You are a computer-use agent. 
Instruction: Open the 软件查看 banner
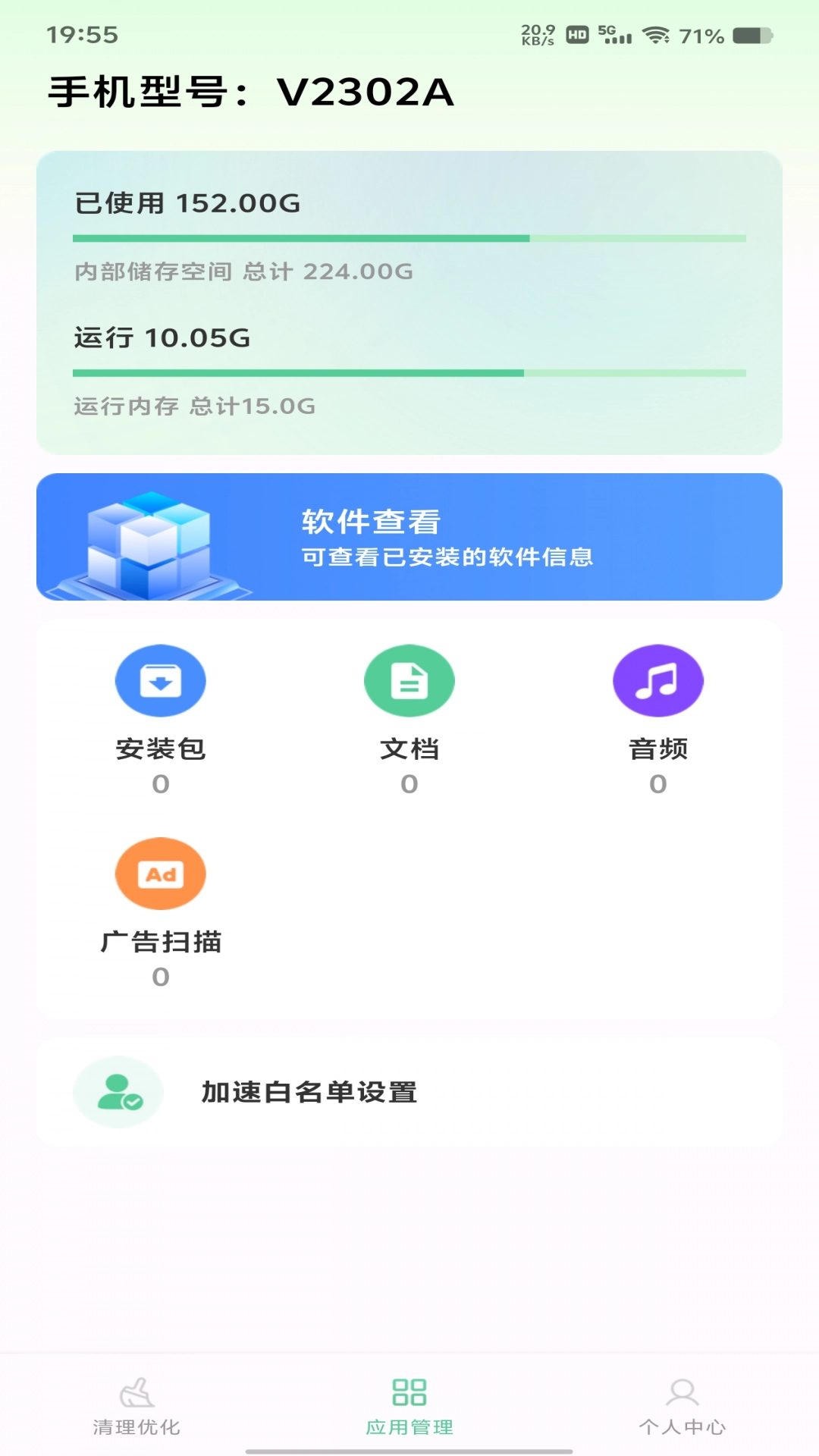coord(409,537)
